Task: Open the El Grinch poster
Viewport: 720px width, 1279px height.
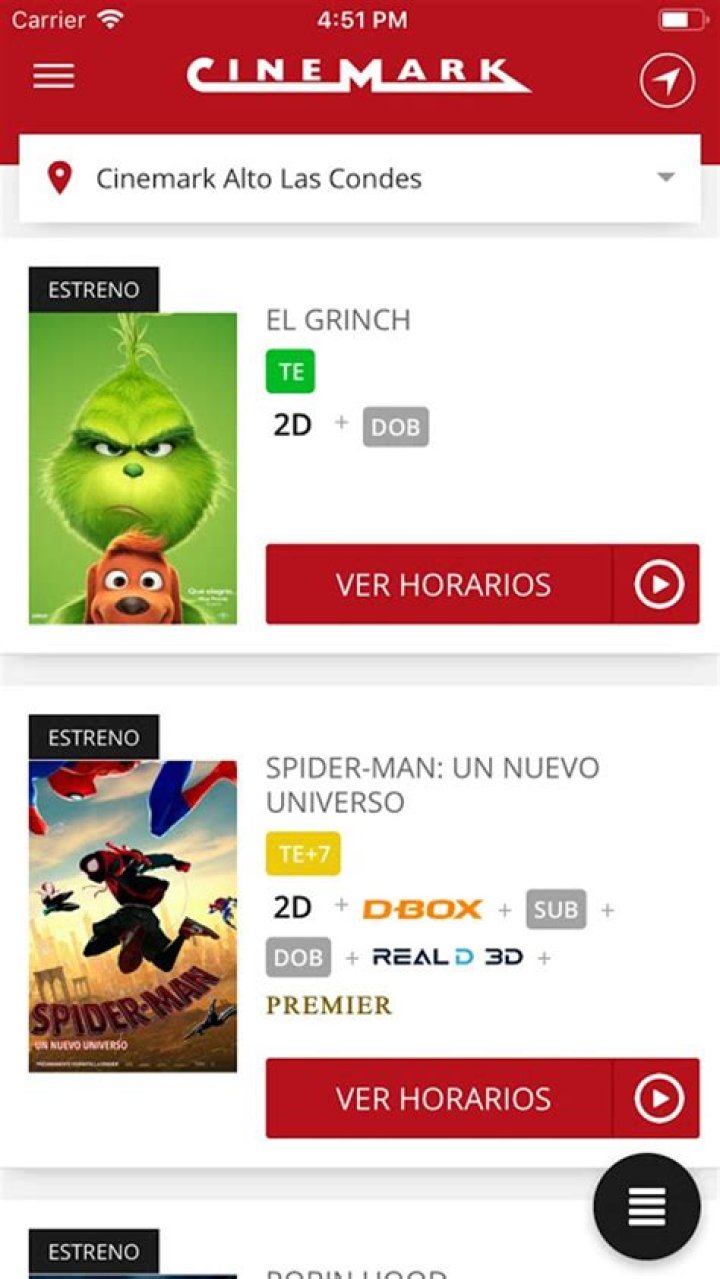Action: 133,467
